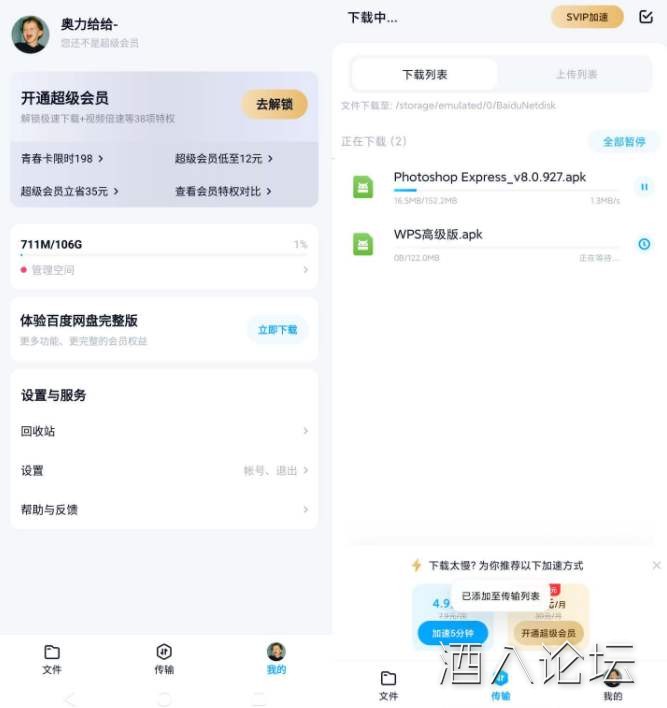Tap the multi-select checkbox icon beside SVIP加速
The image size is (667, 708).
pos(645,17)
